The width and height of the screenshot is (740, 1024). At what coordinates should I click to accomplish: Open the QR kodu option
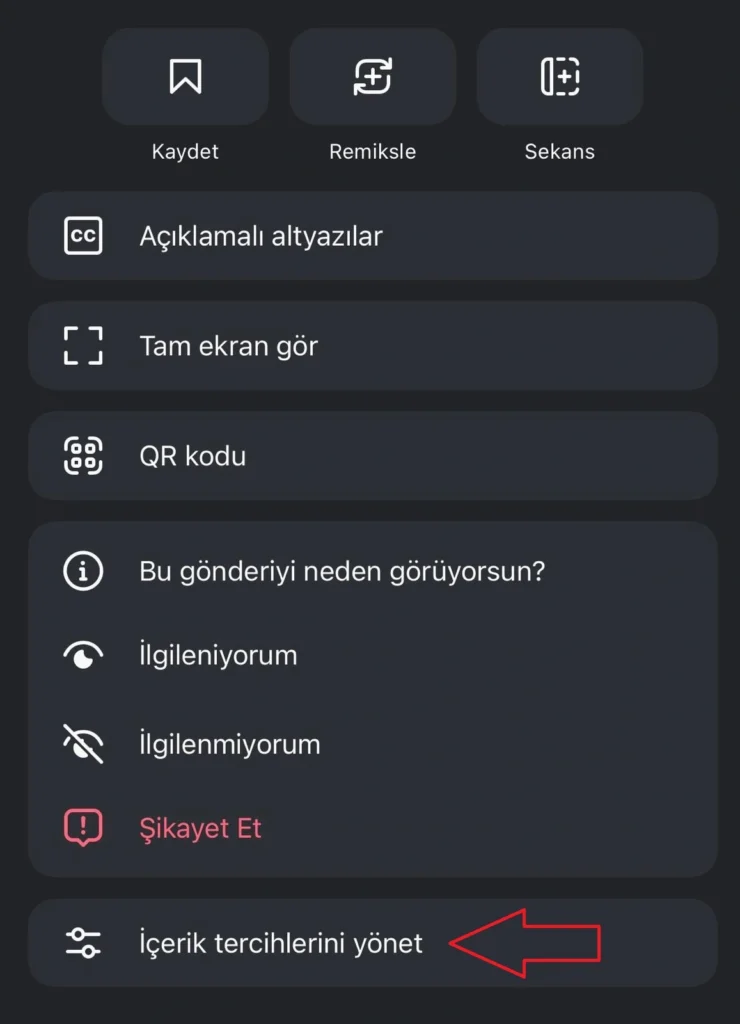(372, 456)
